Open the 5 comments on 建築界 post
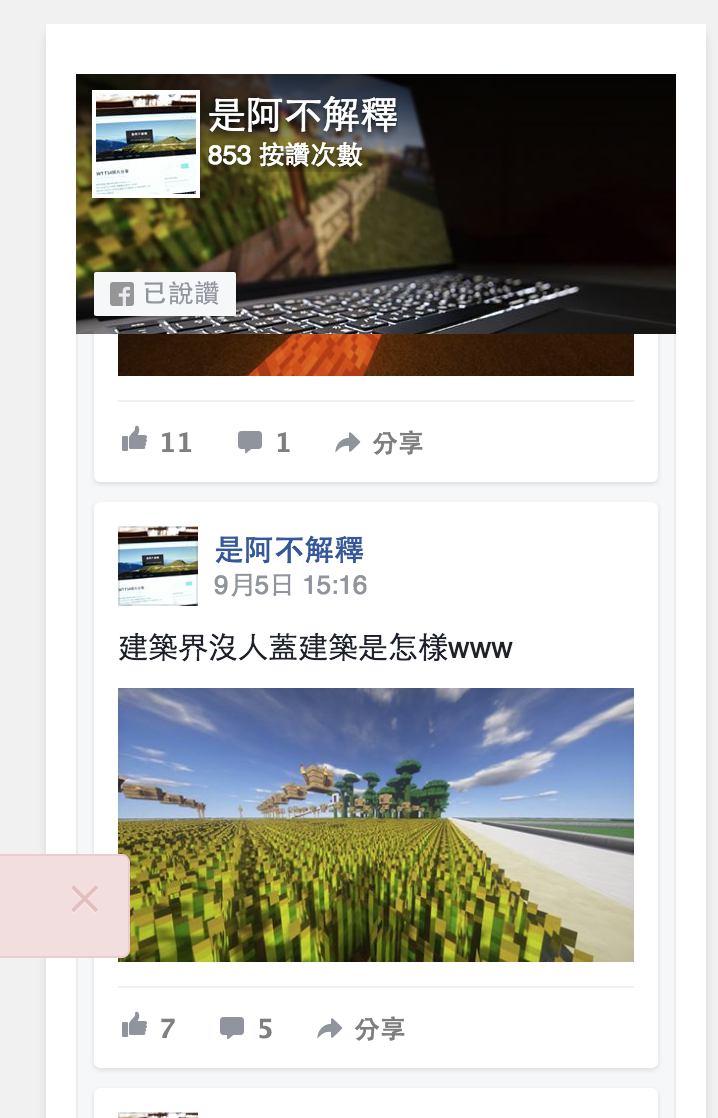Image resolution: width=718 pixels, height=1118 pixels. [x=246, y=1028]
